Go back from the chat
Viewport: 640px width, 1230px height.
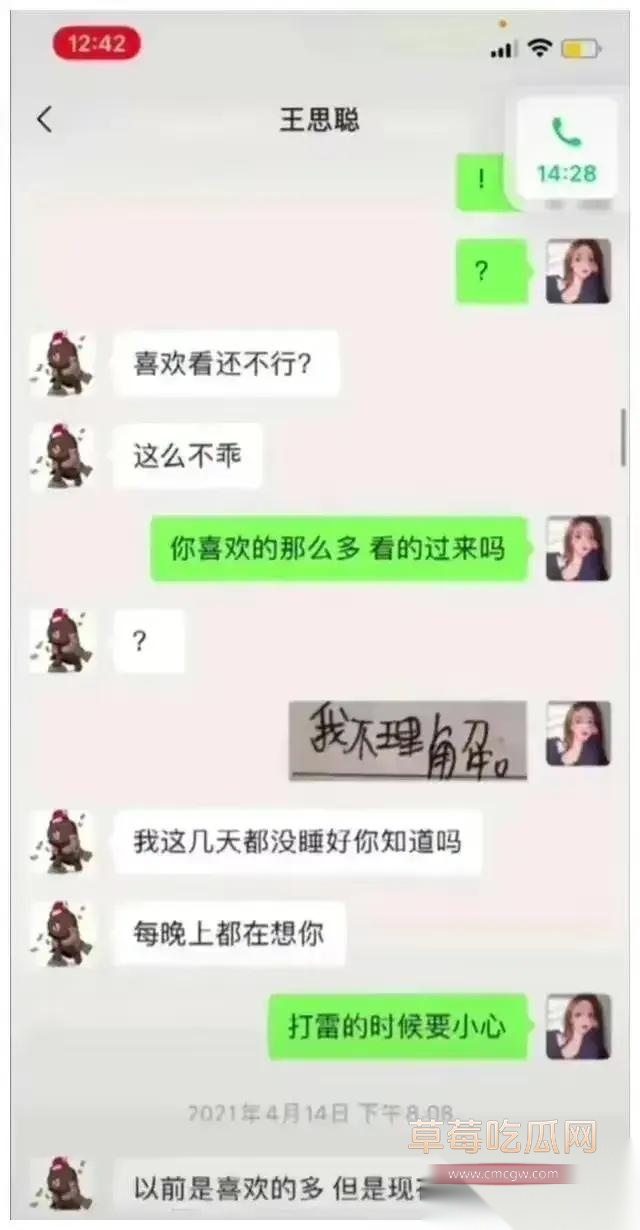[44, 120]
